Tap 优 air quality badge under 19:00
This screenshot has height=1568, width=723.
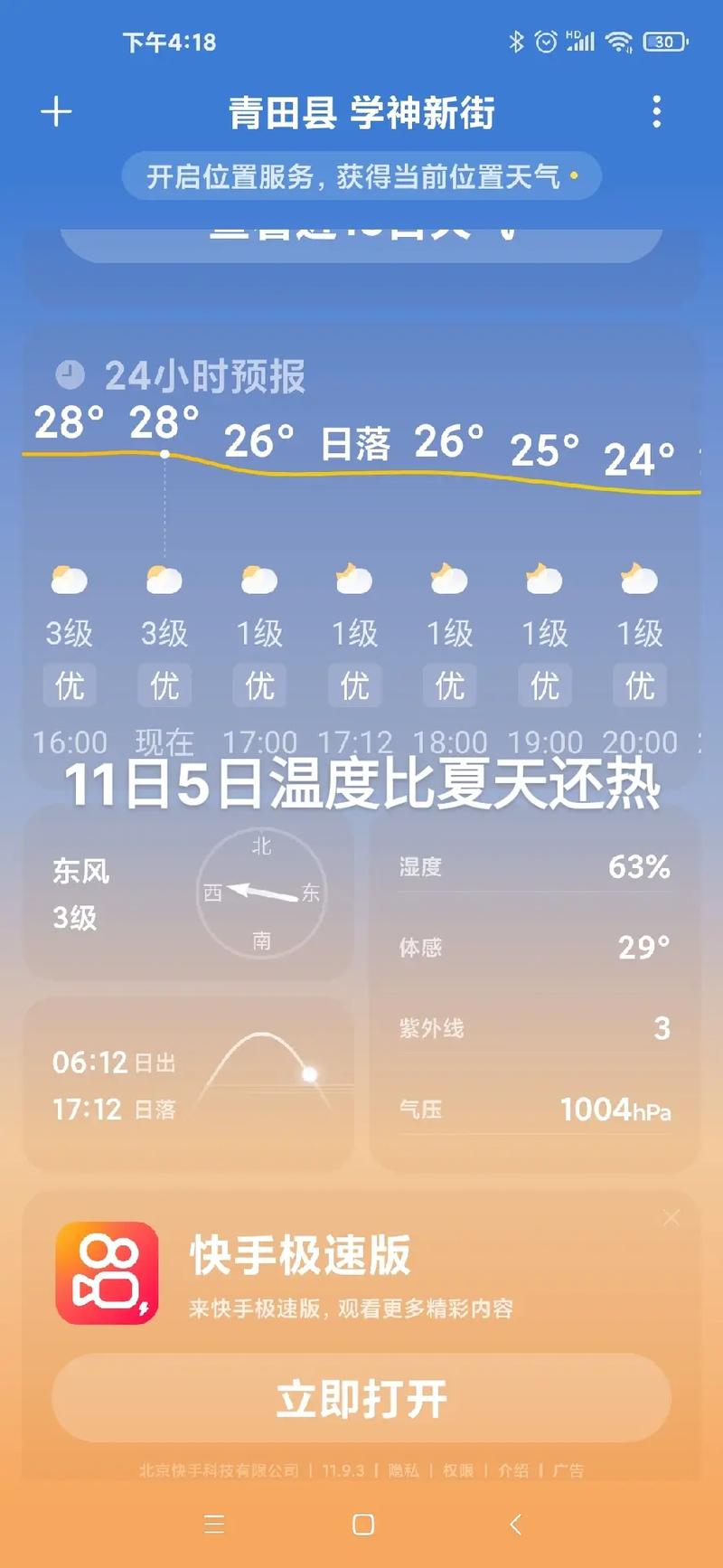pyautogui.click(x=544, y=685)
